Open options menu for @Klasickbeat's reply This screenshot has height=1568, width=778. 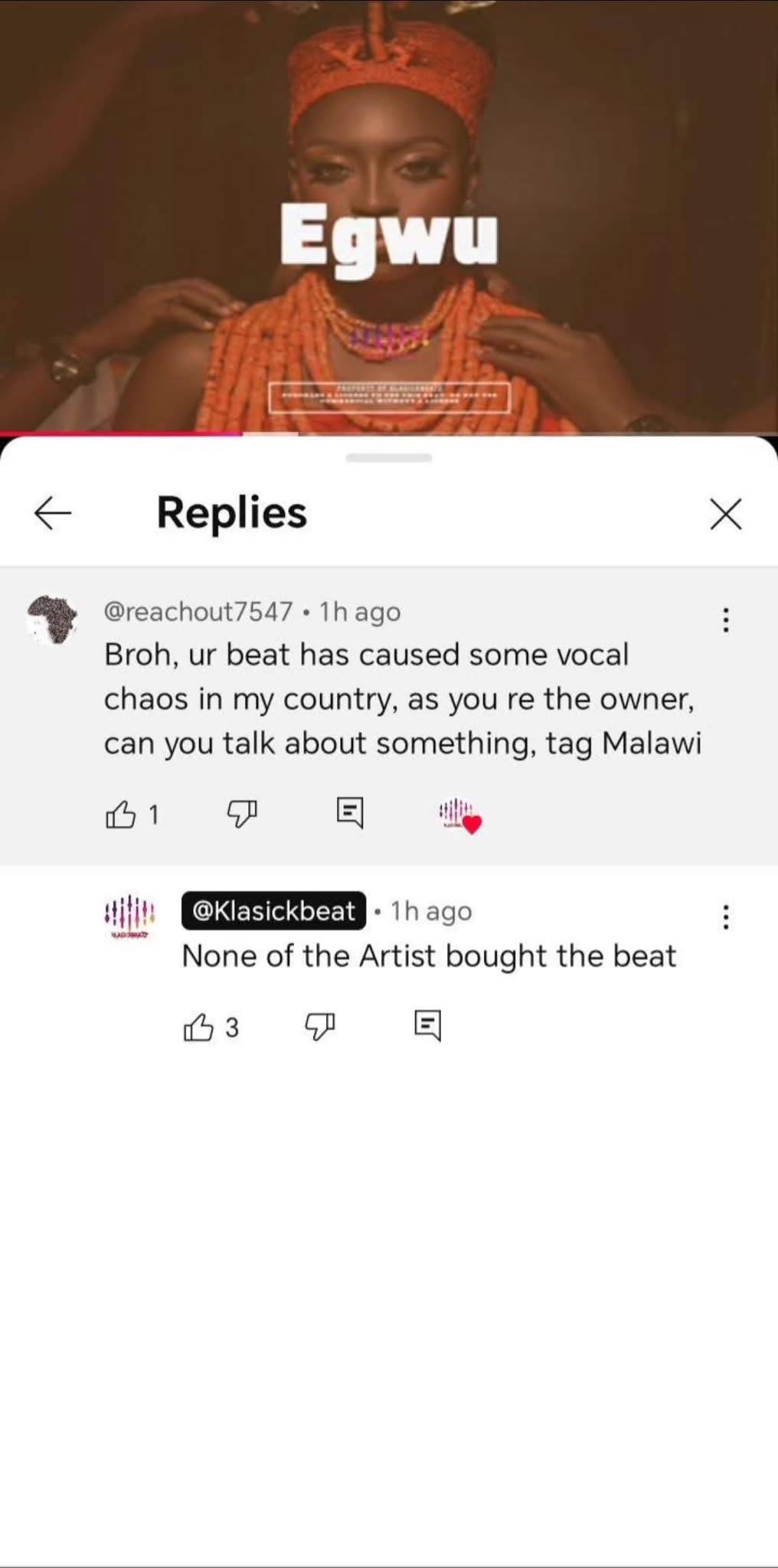[x=725, y=916]
